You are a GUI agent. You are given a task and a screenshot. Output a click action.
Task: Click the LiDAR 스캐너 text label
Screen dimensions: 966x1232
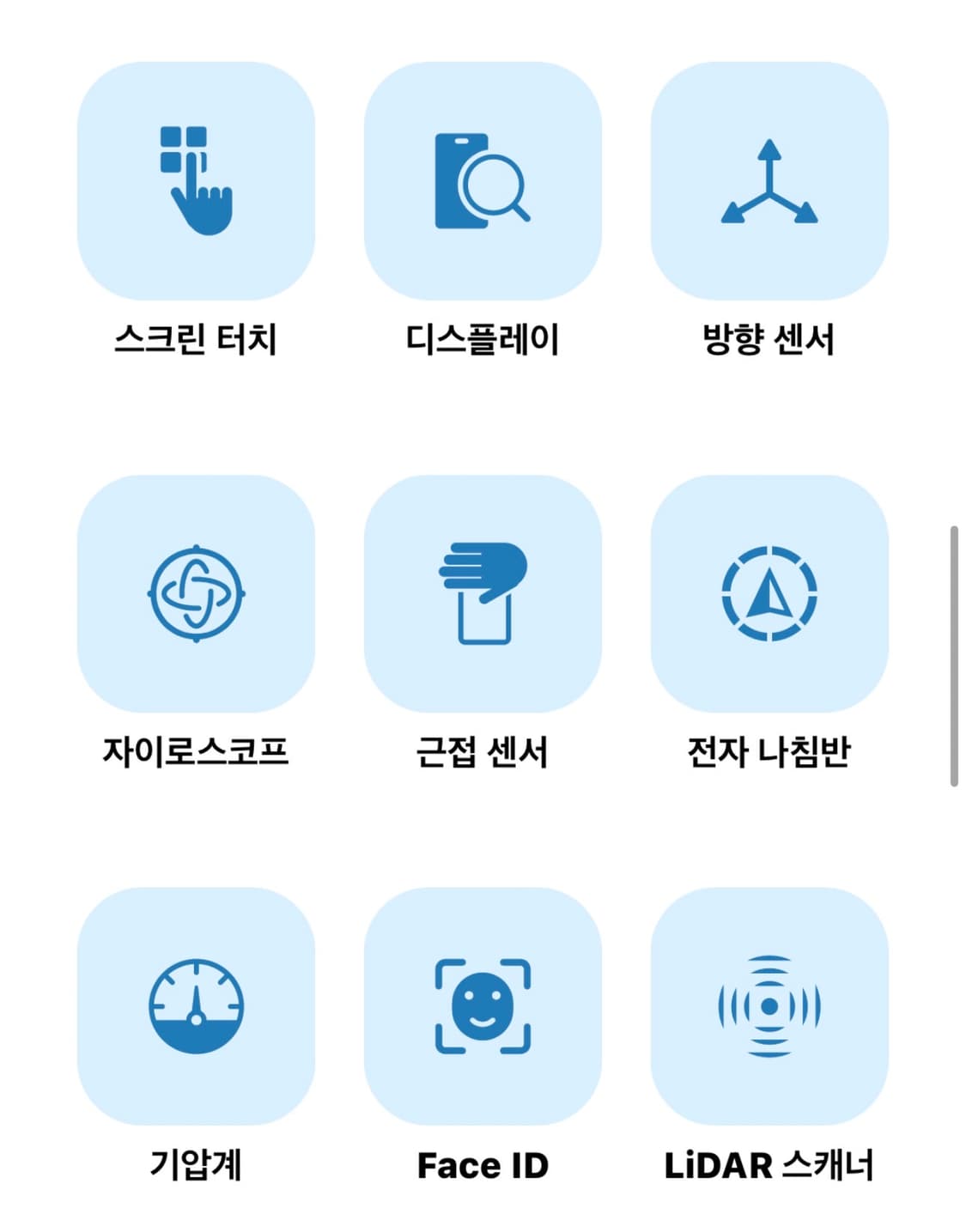click(771, 1164)
